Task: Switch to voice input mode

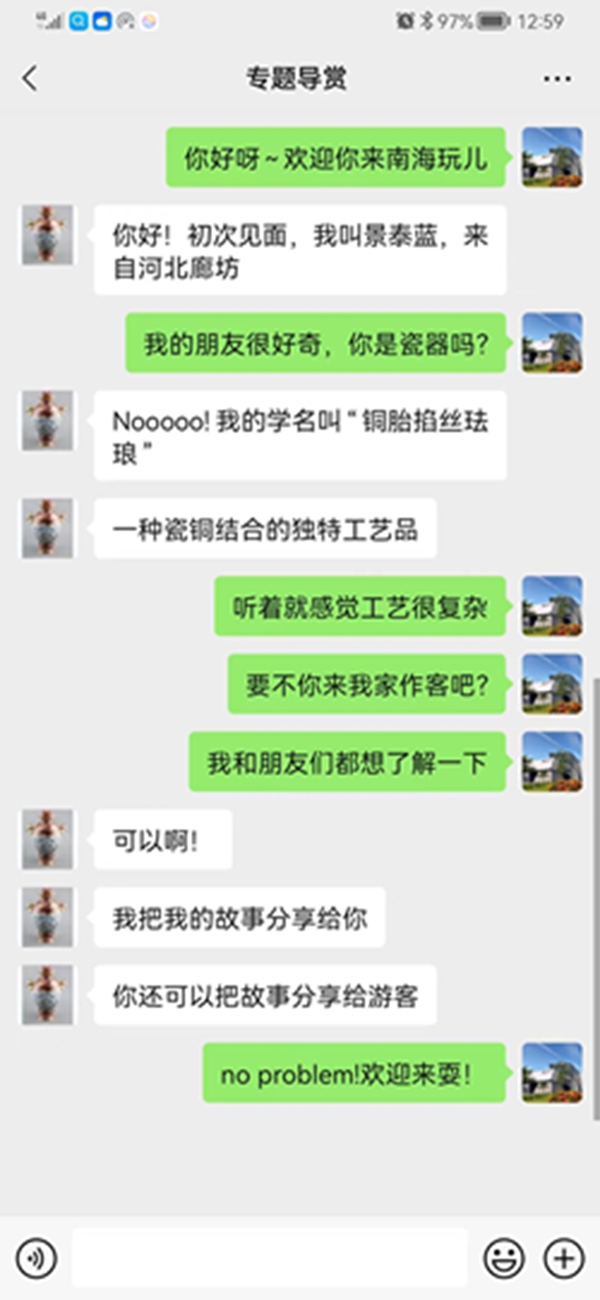Action: [37, 1258]
